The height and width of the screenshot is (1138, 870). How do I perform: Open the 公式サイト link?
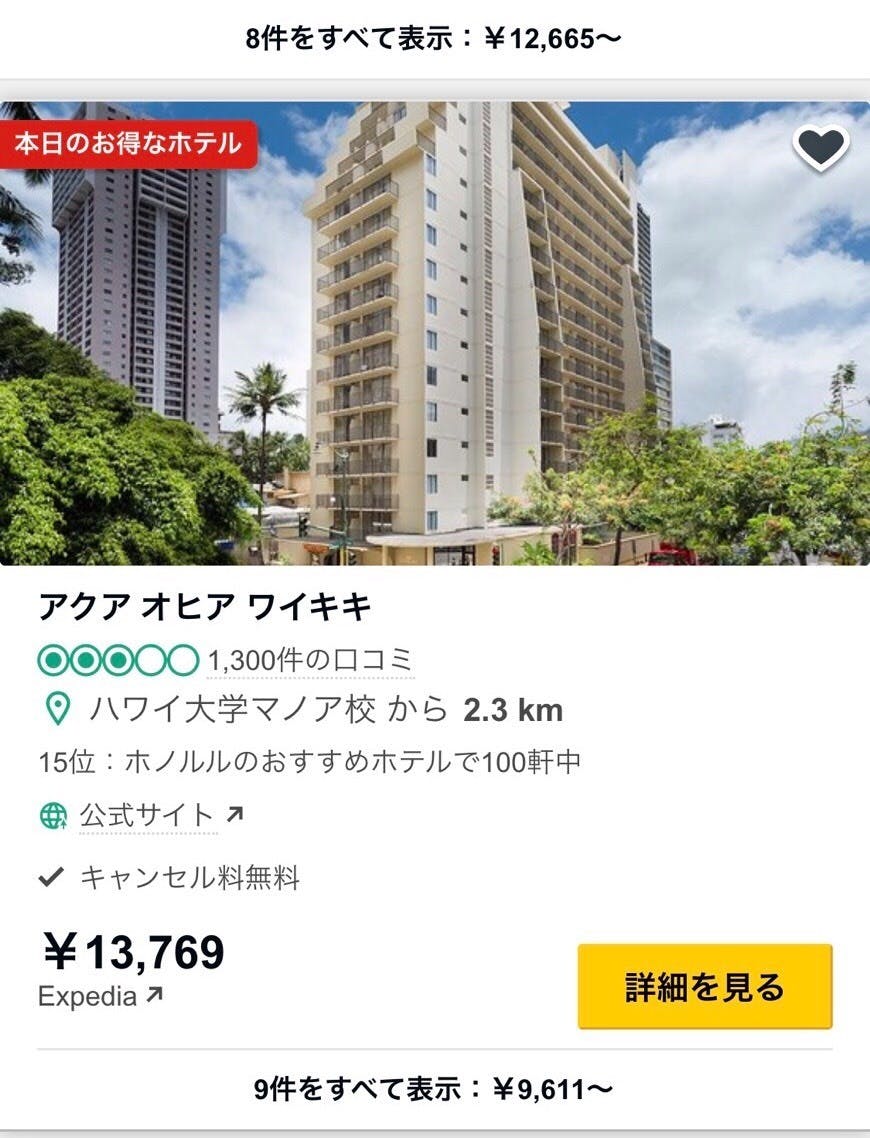point(147,815)
